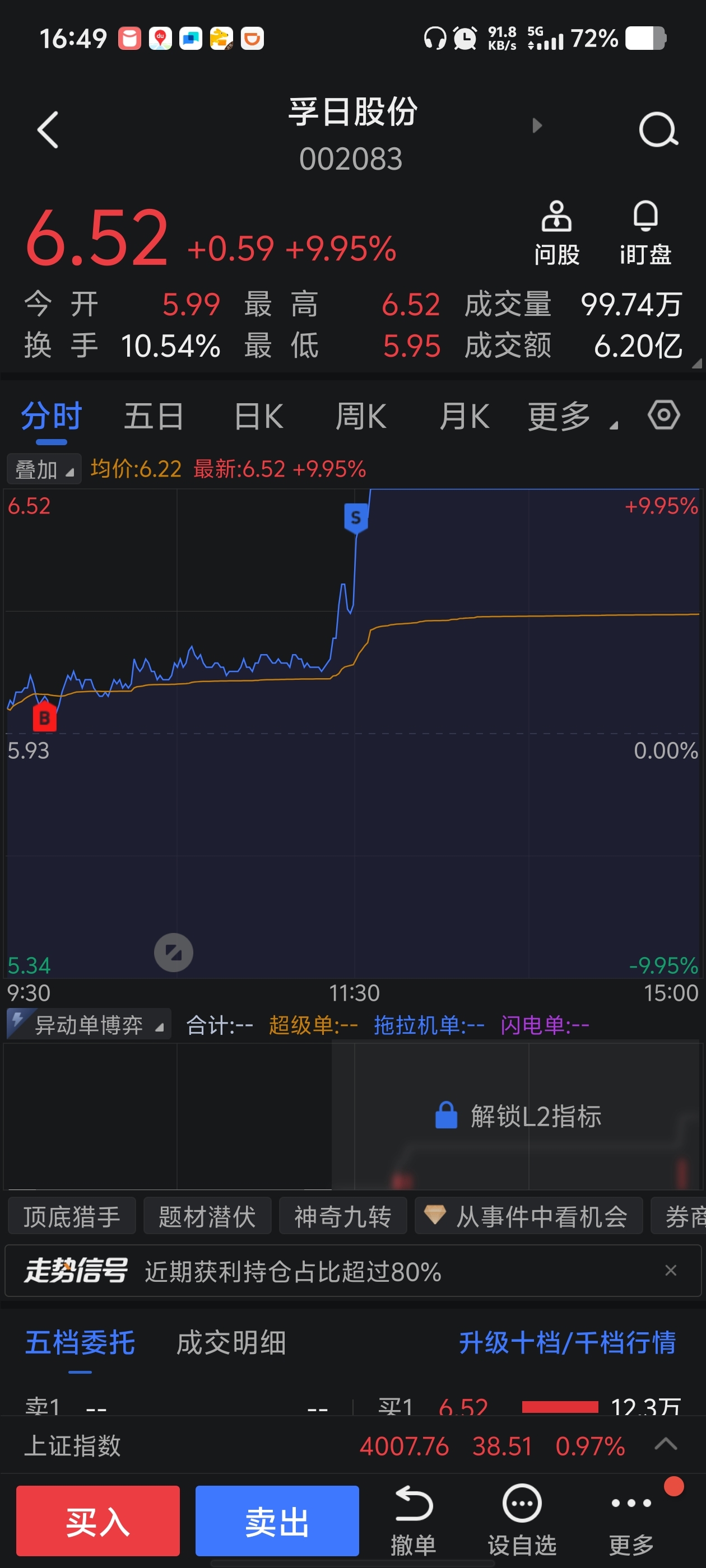The height and width of the screenshot is (1568, 706).
Task: Switch to the 五日 chart tab
Action: (154, 417)
